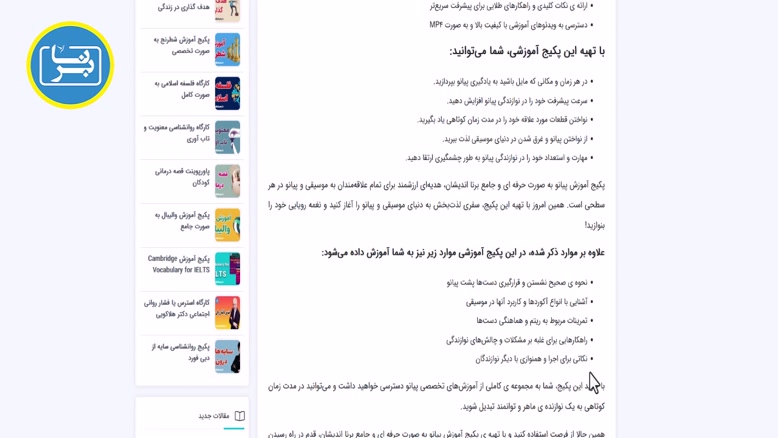Open the Islamic philosophy workshop item
Screen dimensions: 778x438
[182, 89]
